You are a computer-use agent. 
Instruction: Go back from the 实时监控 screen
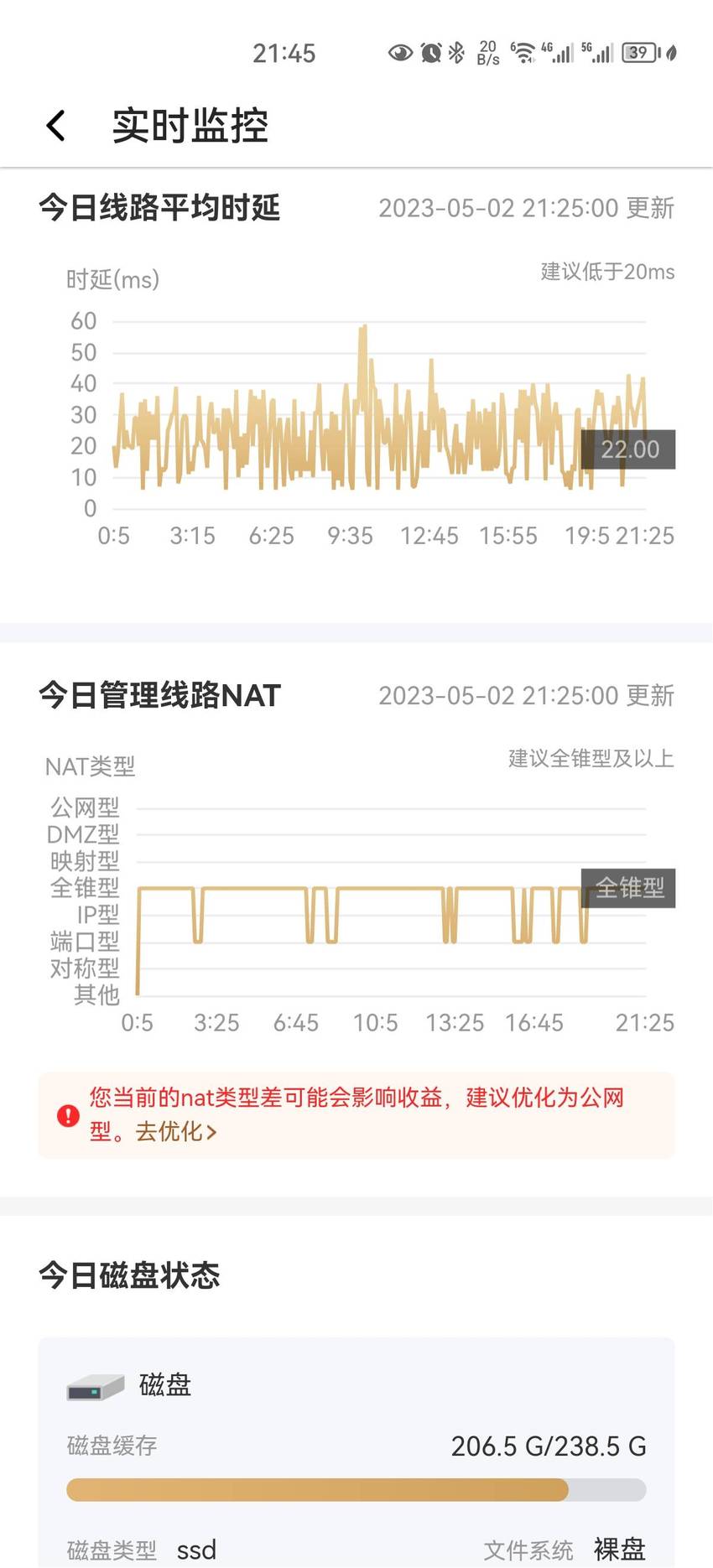(55, 126)
